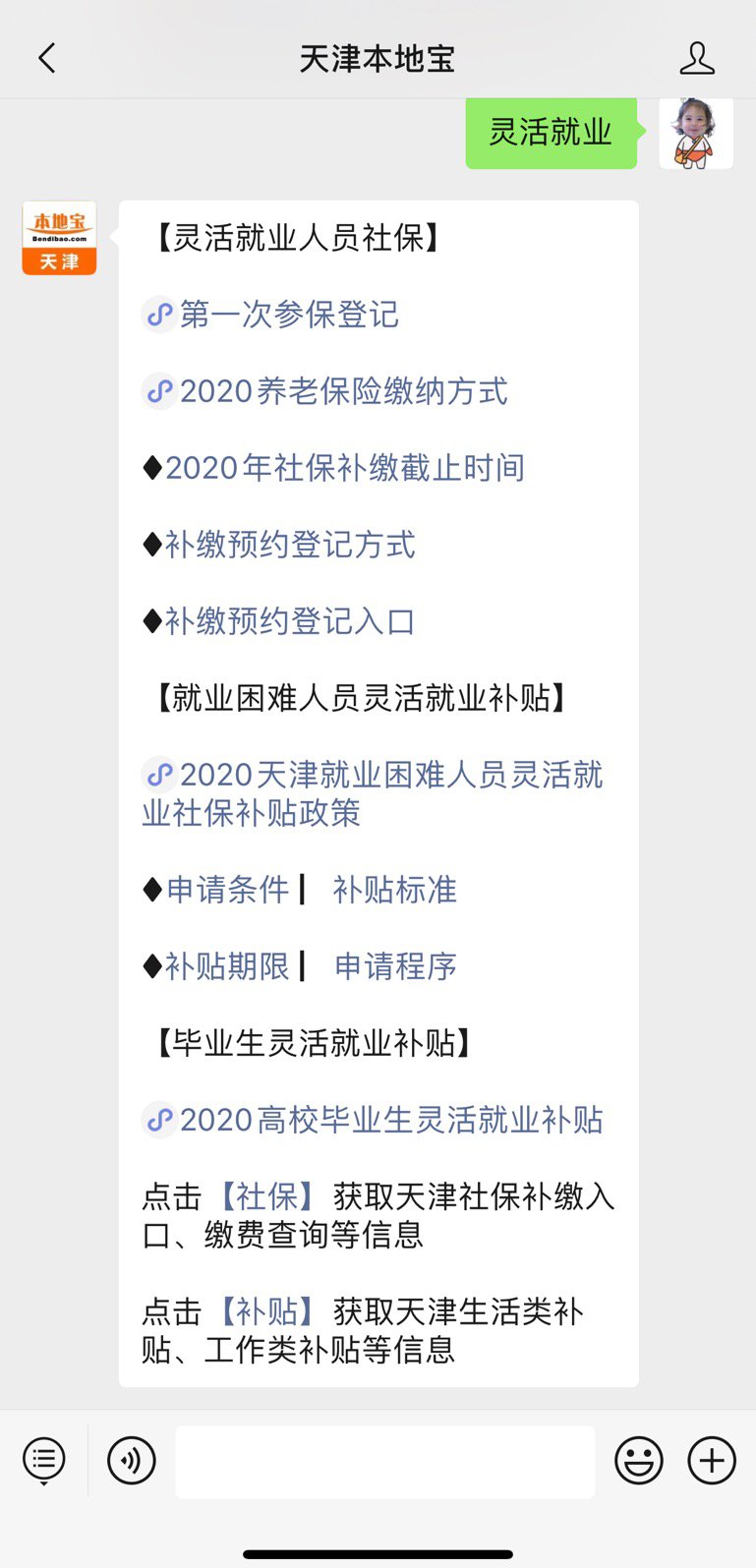Viewport: 756px width, 1568px height.
Task: View the 补贴标准 link
Action: [x=395, y=890]
